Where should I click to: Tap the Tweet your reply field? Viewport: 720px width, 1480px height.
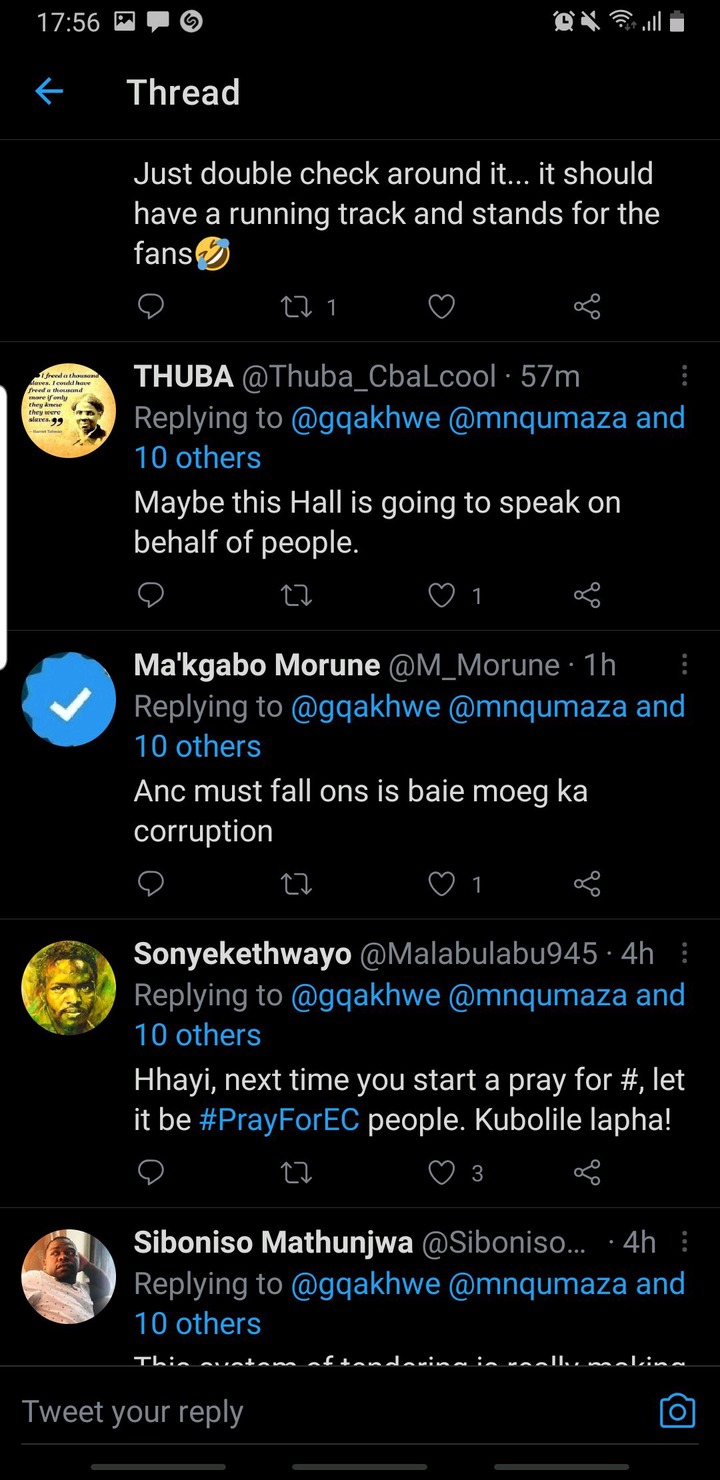pos(330,1411)
